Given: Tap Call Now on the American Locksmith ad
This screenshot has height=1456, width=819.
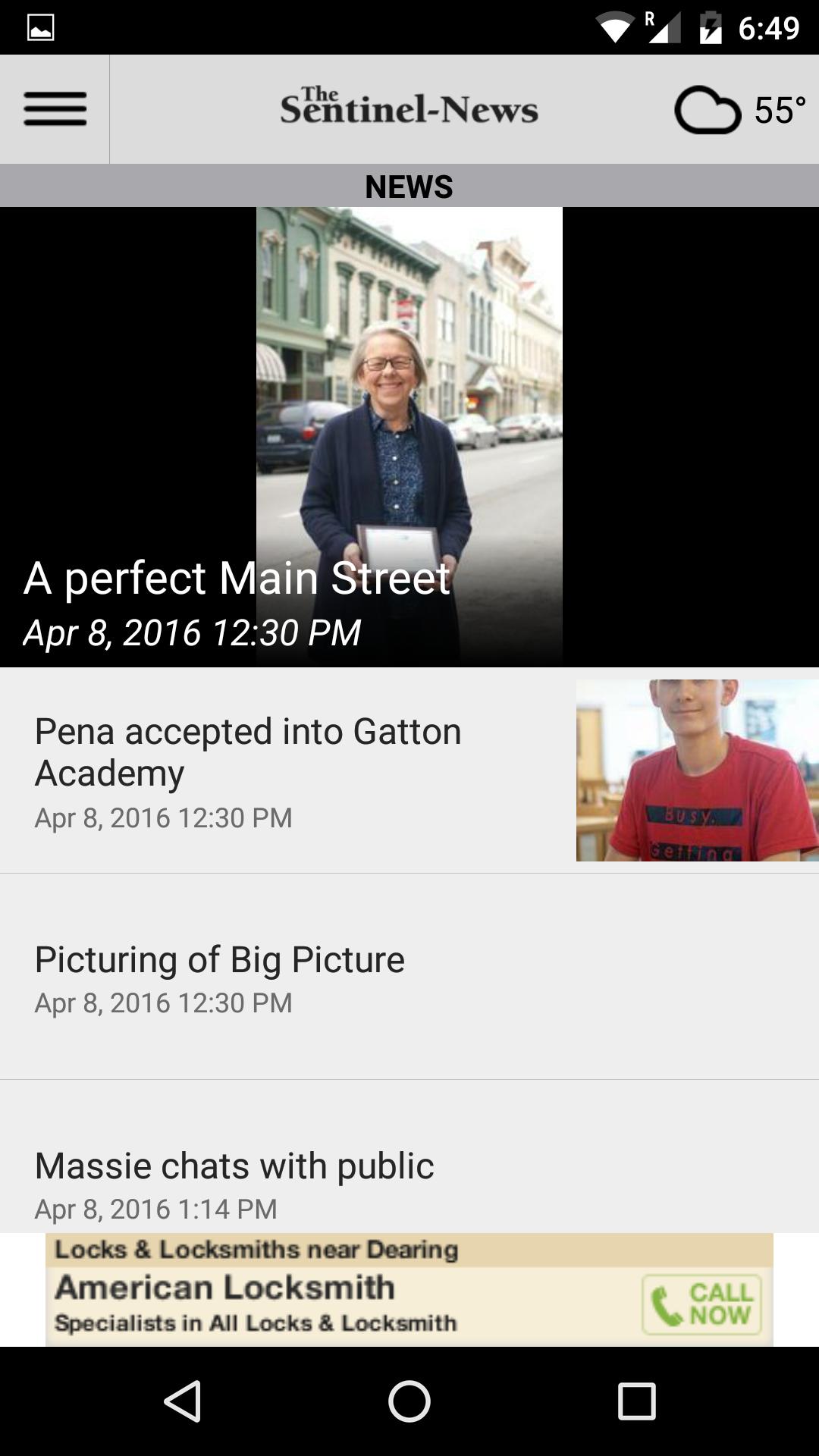Looking at the screenshot, I should point(701,1304).
